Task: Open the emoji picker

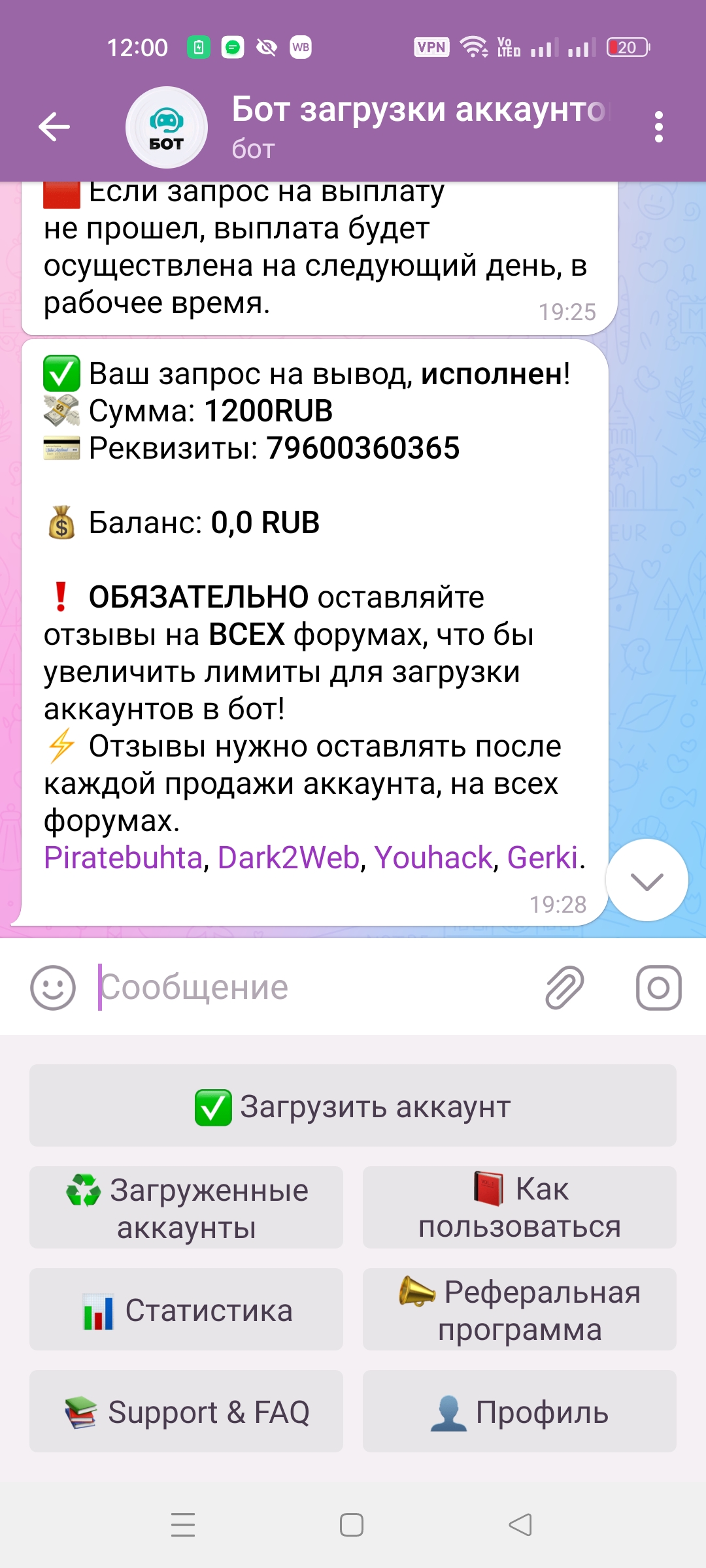Action: (53, 987)
